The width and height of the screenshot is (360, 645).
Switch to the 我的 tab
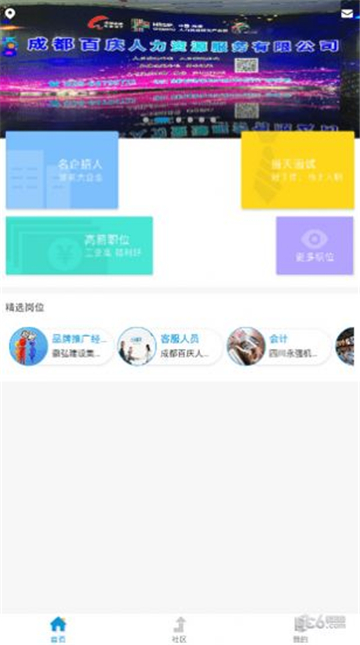point(300,629)
